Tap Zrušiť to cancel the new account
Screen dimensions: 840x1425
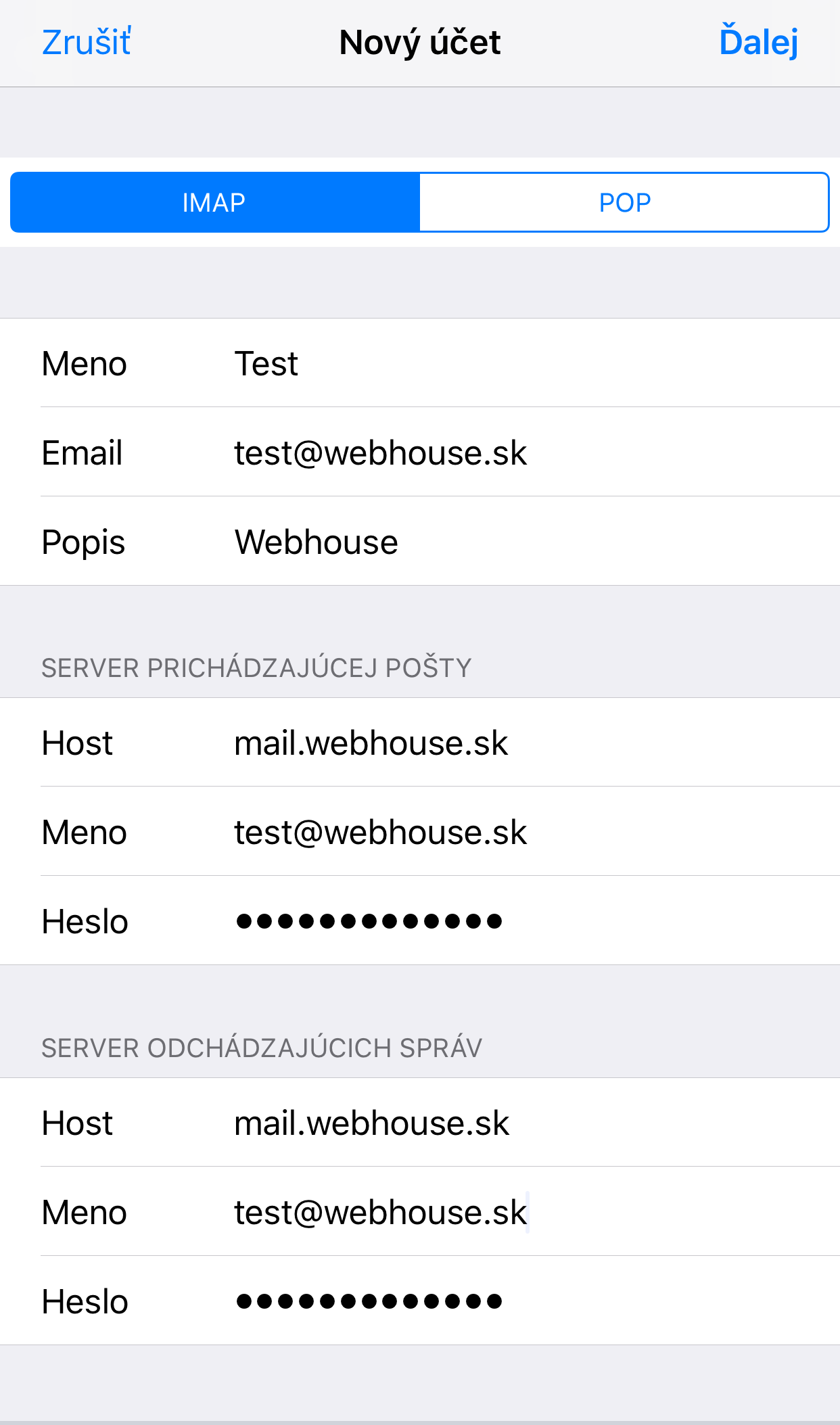pyautogui.click(x=86, y=43)
